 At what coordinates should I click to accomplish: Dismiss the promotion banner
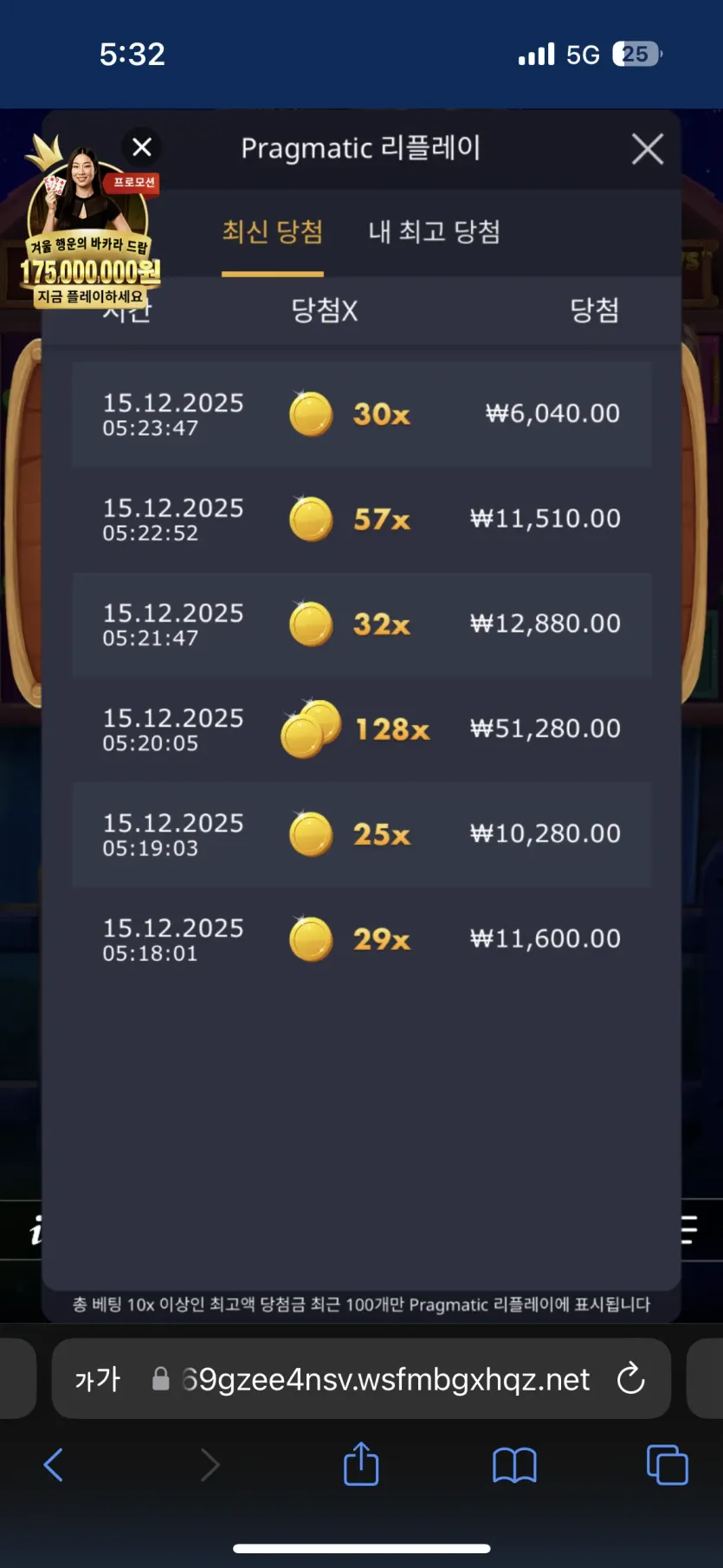point(142,146)
